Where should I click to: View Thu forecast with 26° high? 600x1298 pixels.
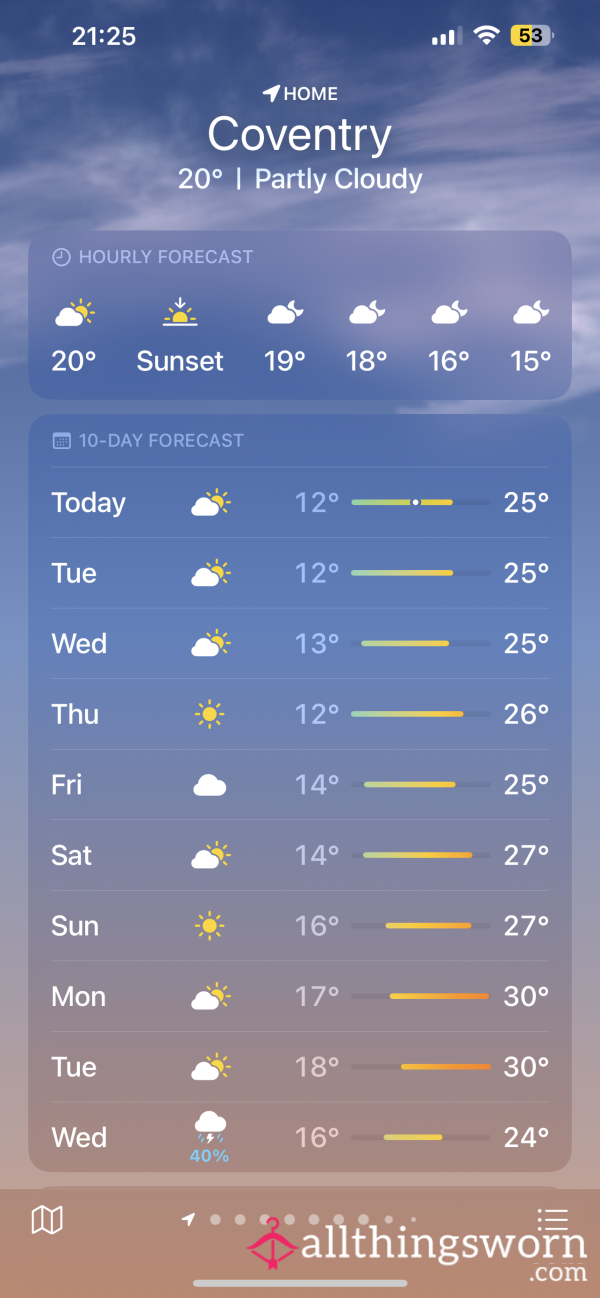[300, 714]
